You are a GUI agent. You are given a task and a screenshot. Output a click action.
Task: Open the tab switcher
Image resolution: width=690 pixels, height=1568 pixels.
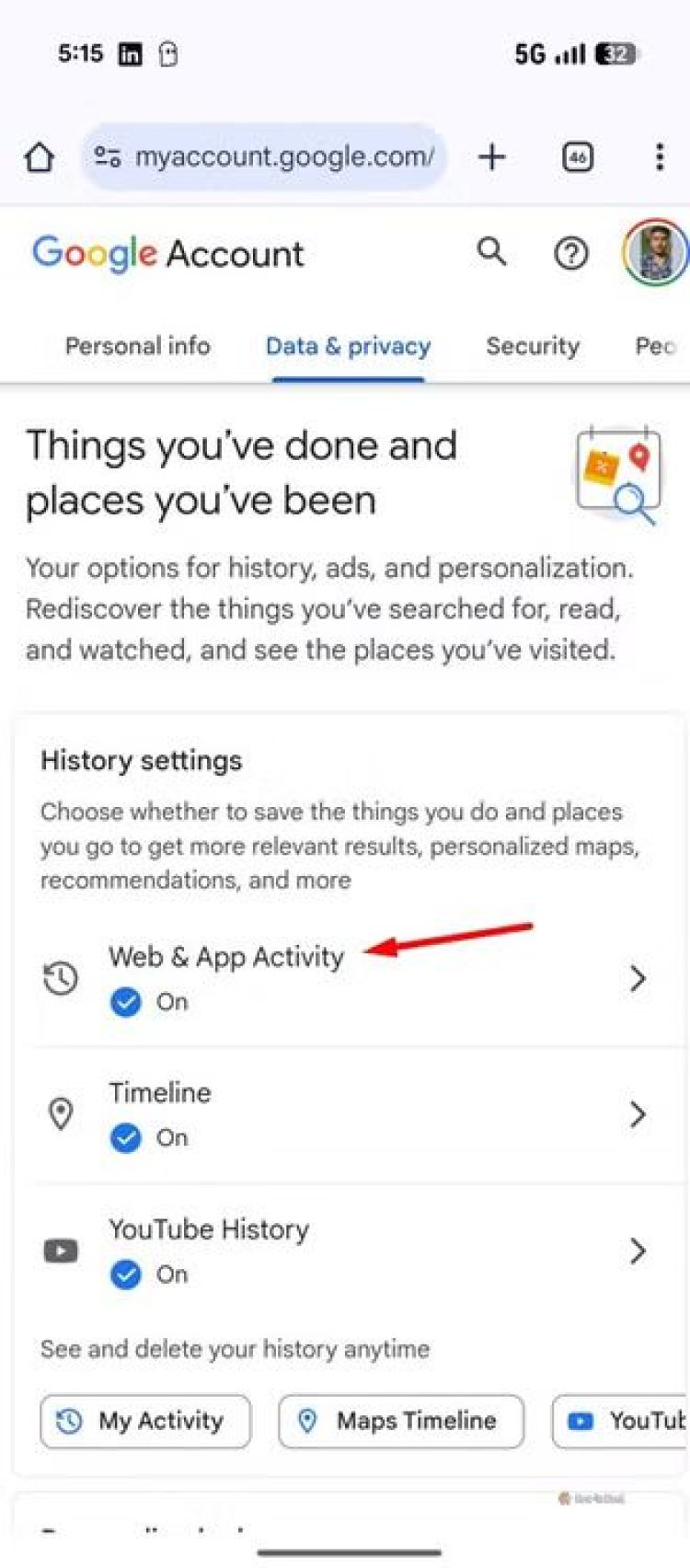pos(577,157)
